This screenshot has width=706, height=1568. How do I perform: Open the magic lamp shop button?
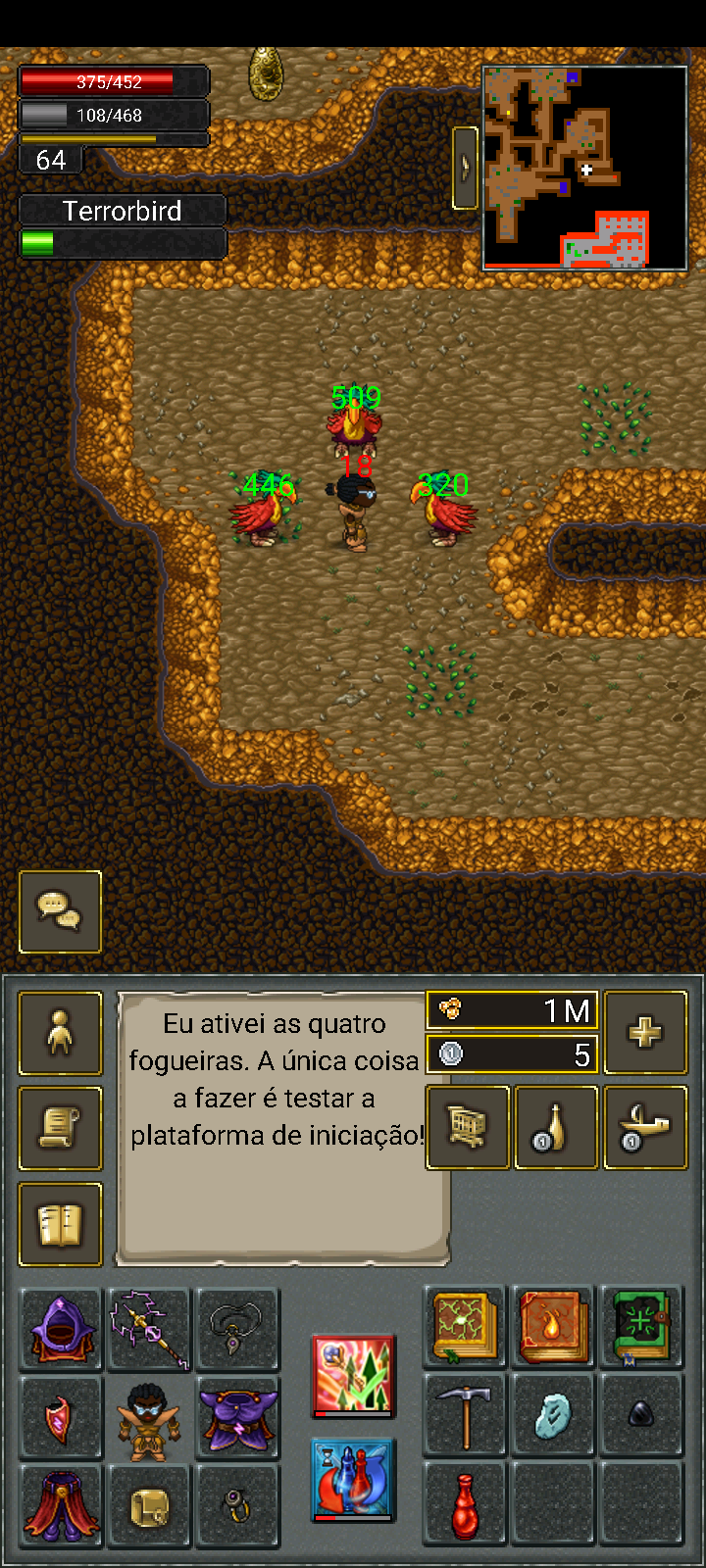pos(644,1127)
